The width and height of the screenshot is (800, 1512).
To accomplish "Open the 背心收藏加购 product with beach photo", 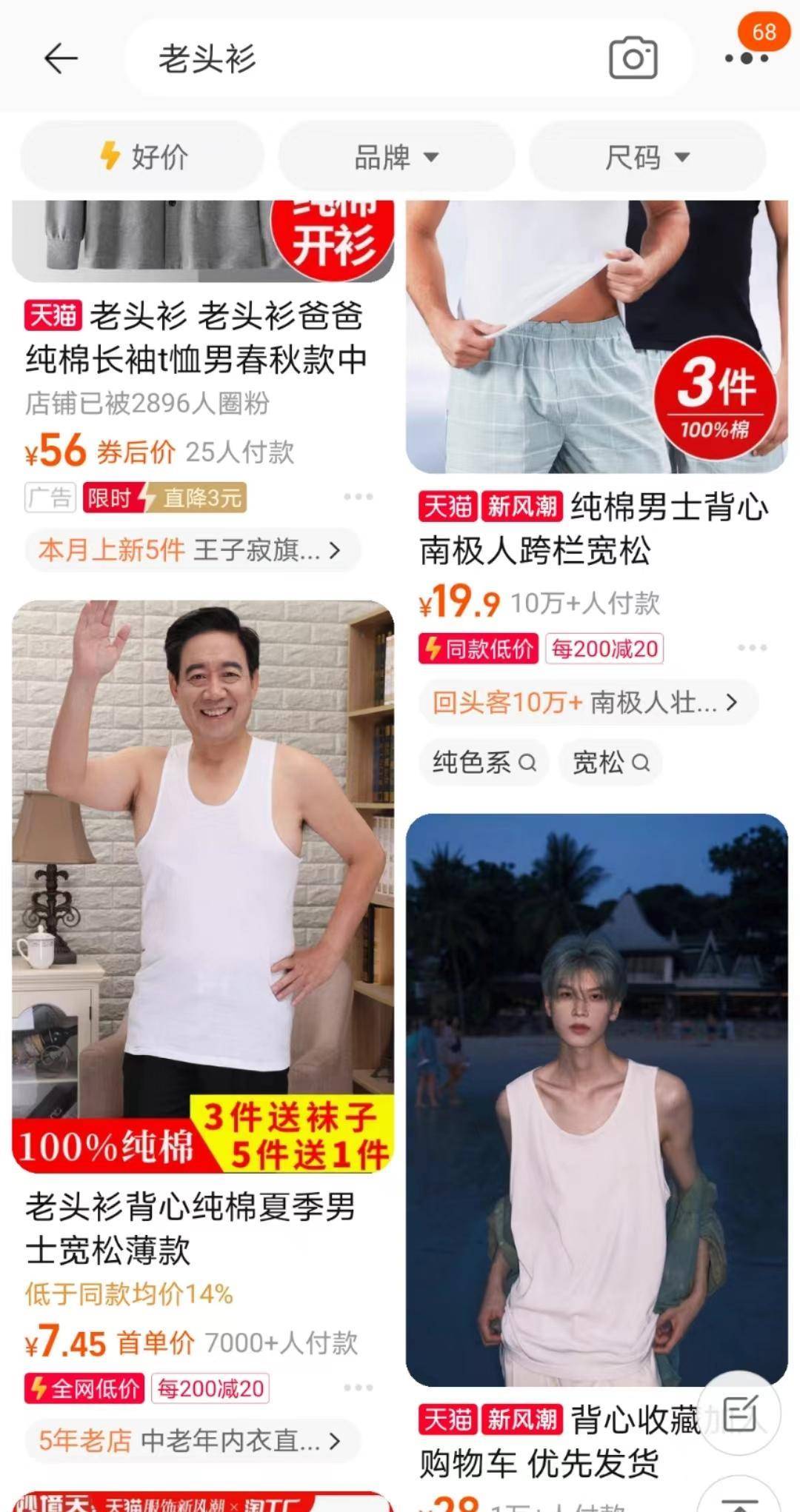I will point(596,1096).
